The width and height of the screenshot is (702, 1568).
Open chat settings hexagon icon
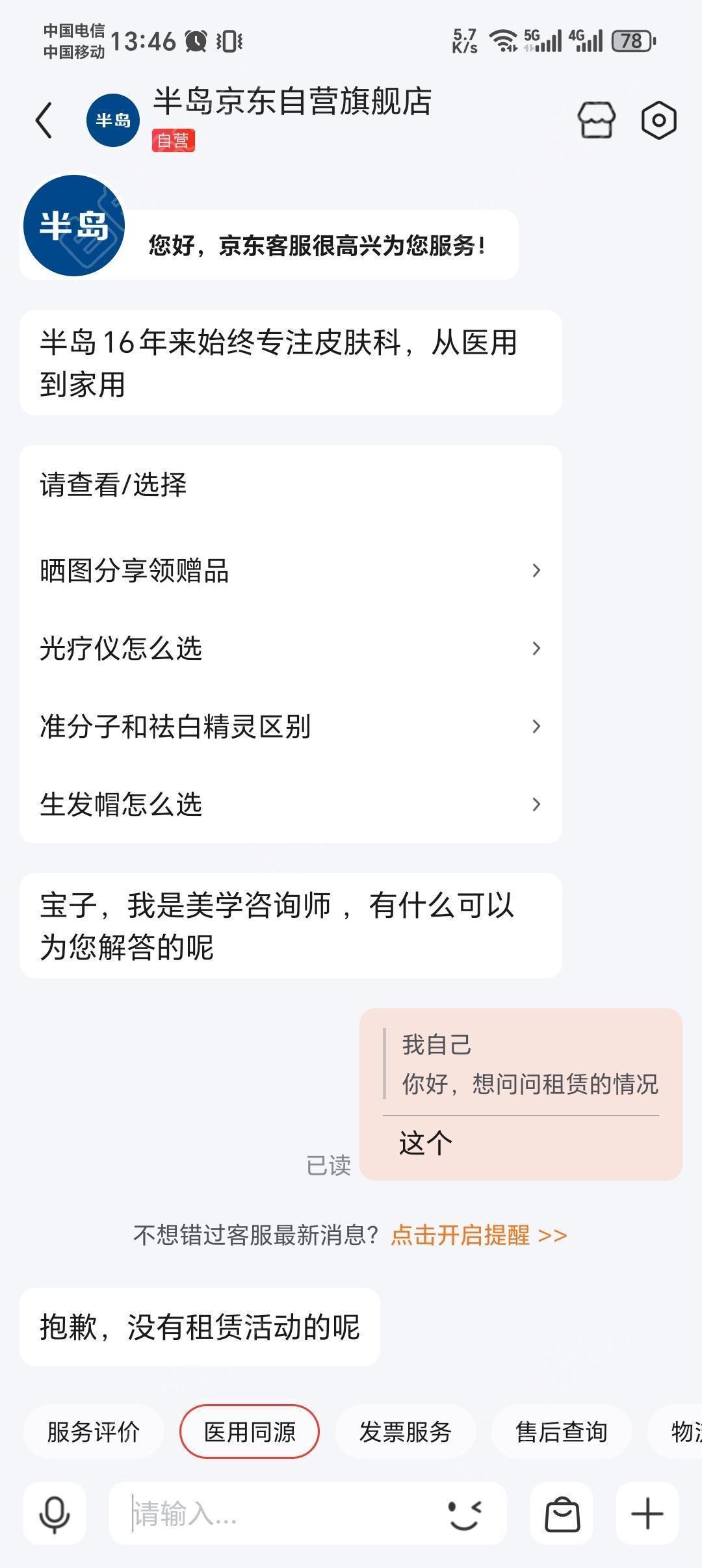658,120
